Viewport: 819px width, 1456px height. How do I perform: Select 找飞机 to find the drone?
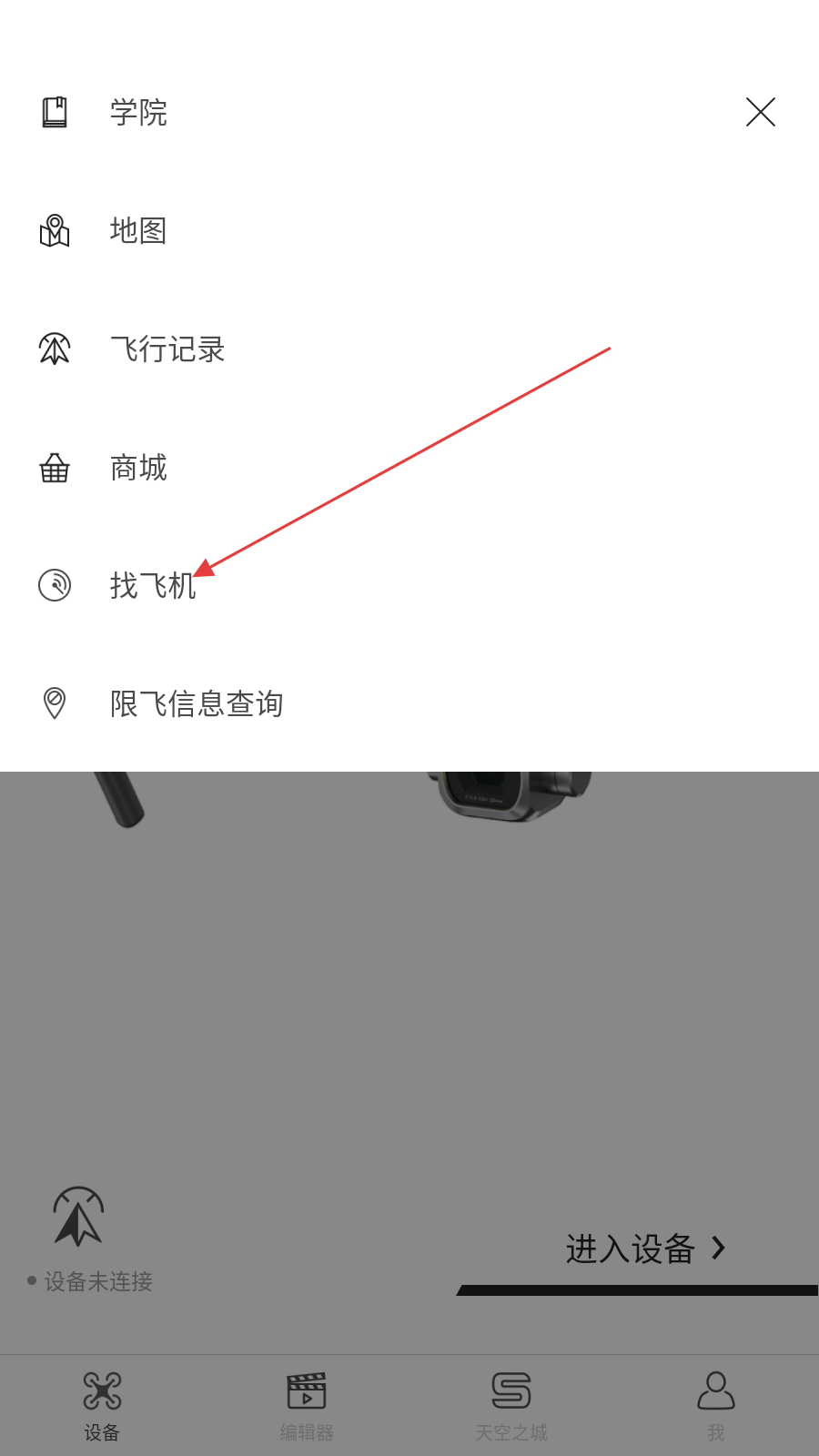point(153,585)
